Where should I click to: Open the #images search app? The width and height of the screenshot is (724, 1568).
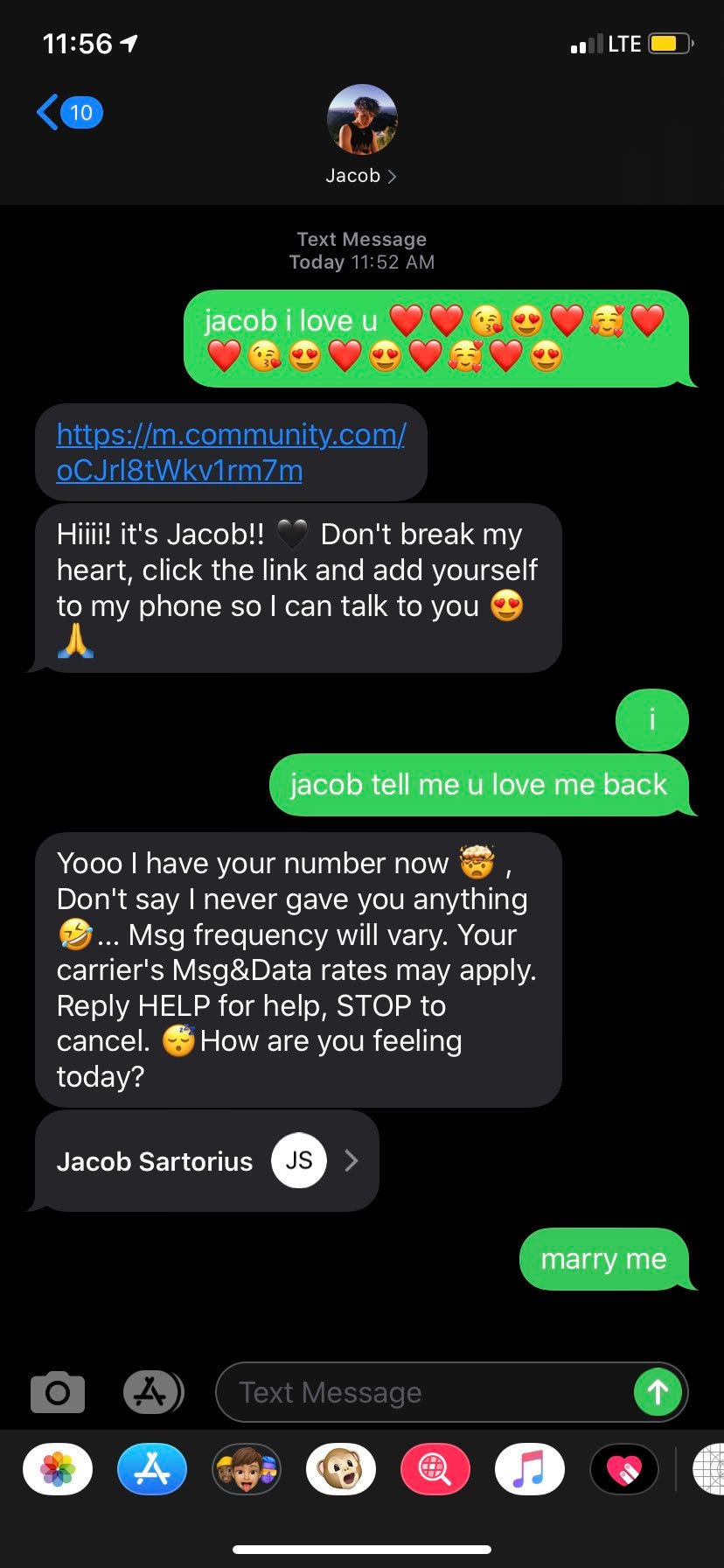[435, 1469]
